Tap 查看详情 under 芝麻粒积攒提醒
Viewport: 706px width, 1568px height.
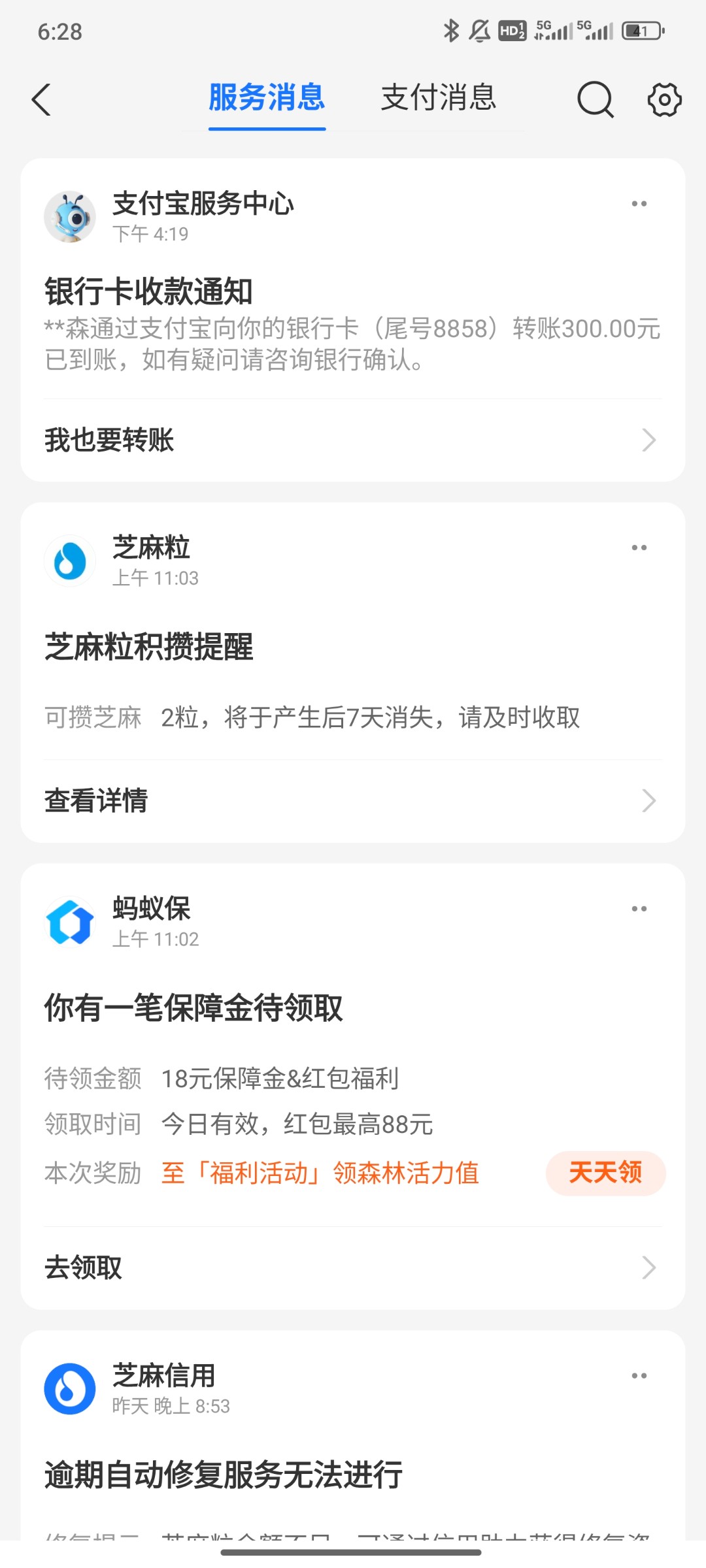click(x=353, y=800)
